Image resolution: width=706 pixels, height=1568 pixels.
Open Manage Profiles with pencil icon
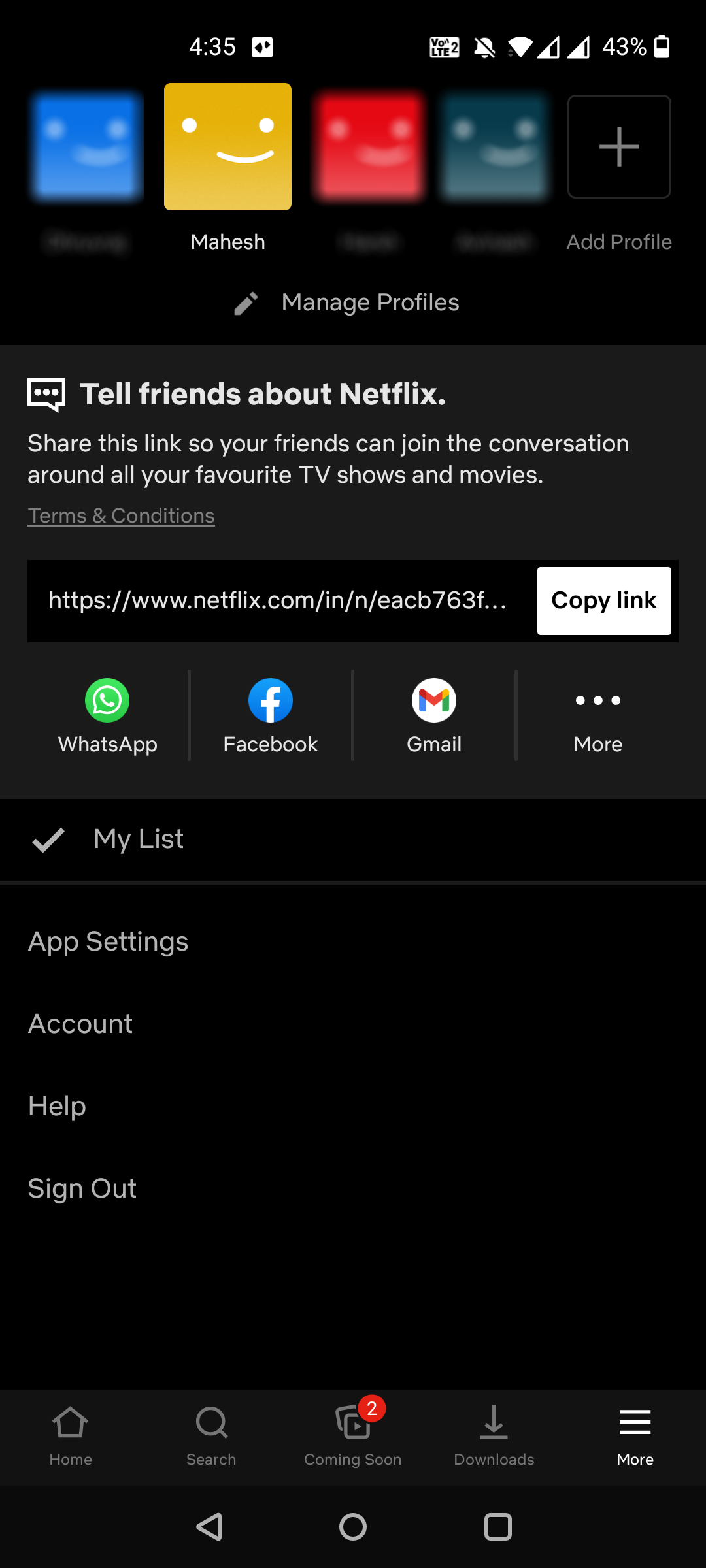pyautogui.click(x=353, y=302)
